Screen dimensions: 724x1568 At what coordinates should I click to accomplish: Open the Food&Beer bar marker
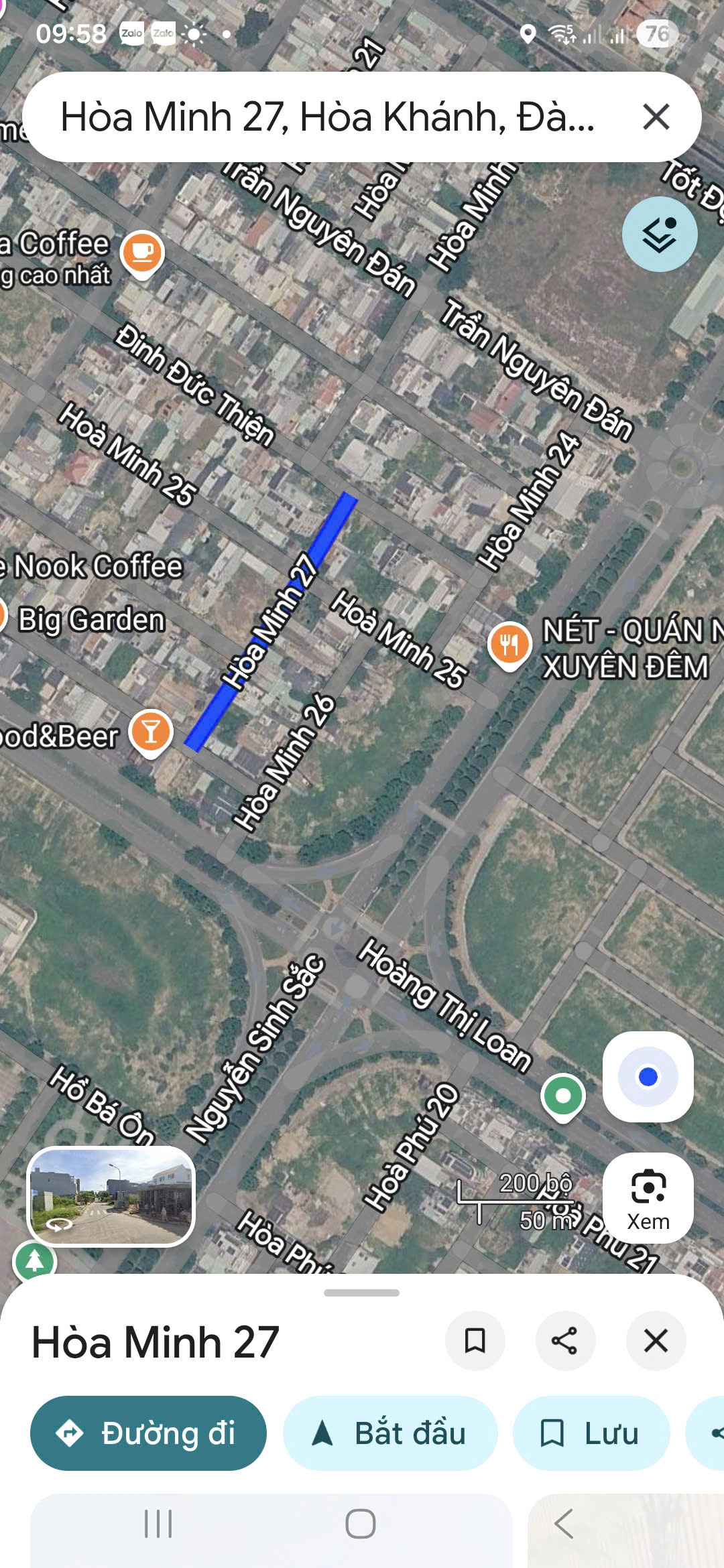point(151,733)
